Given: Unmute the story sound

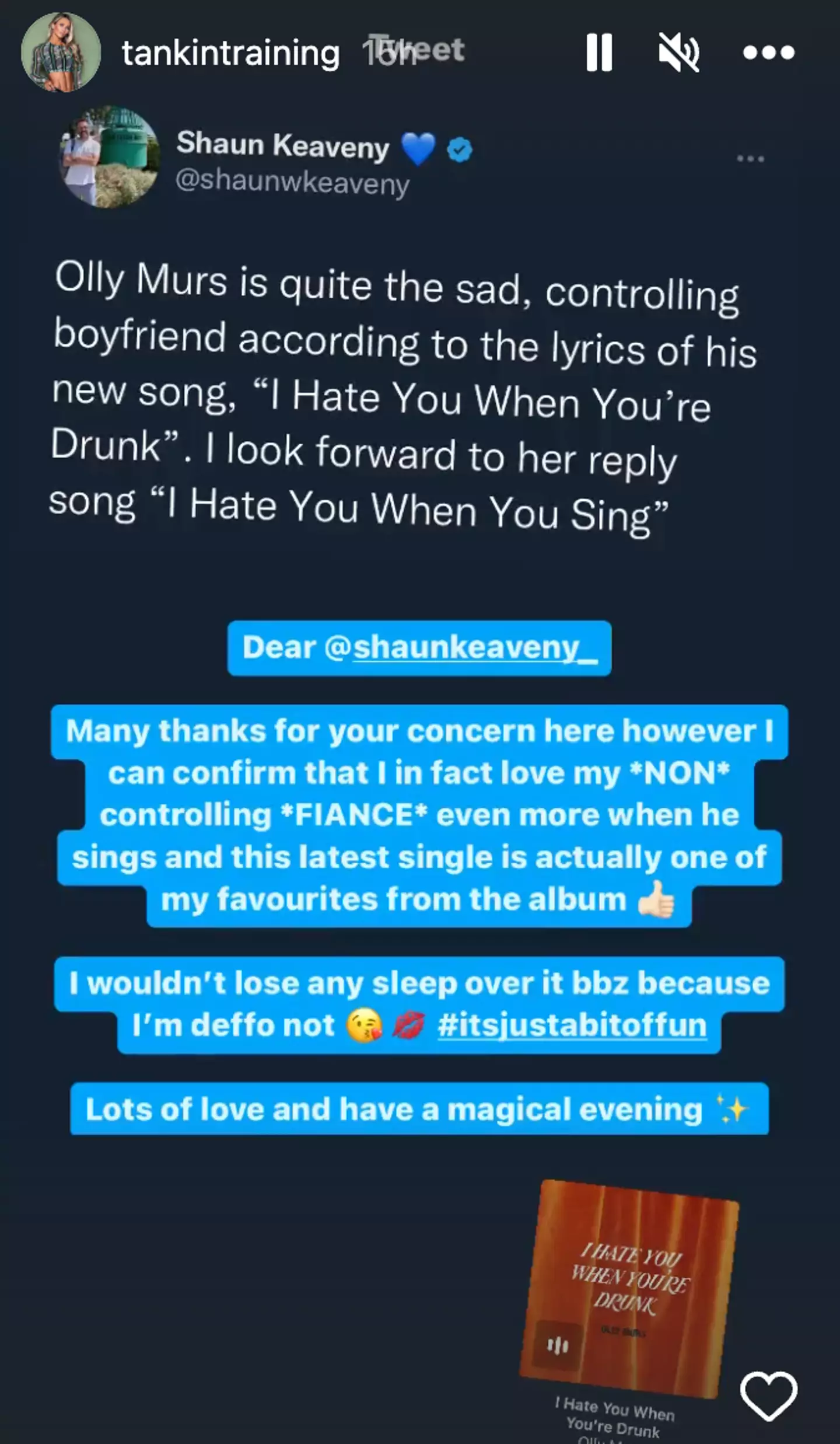Looking at the screenshot, I should (679, 53).
